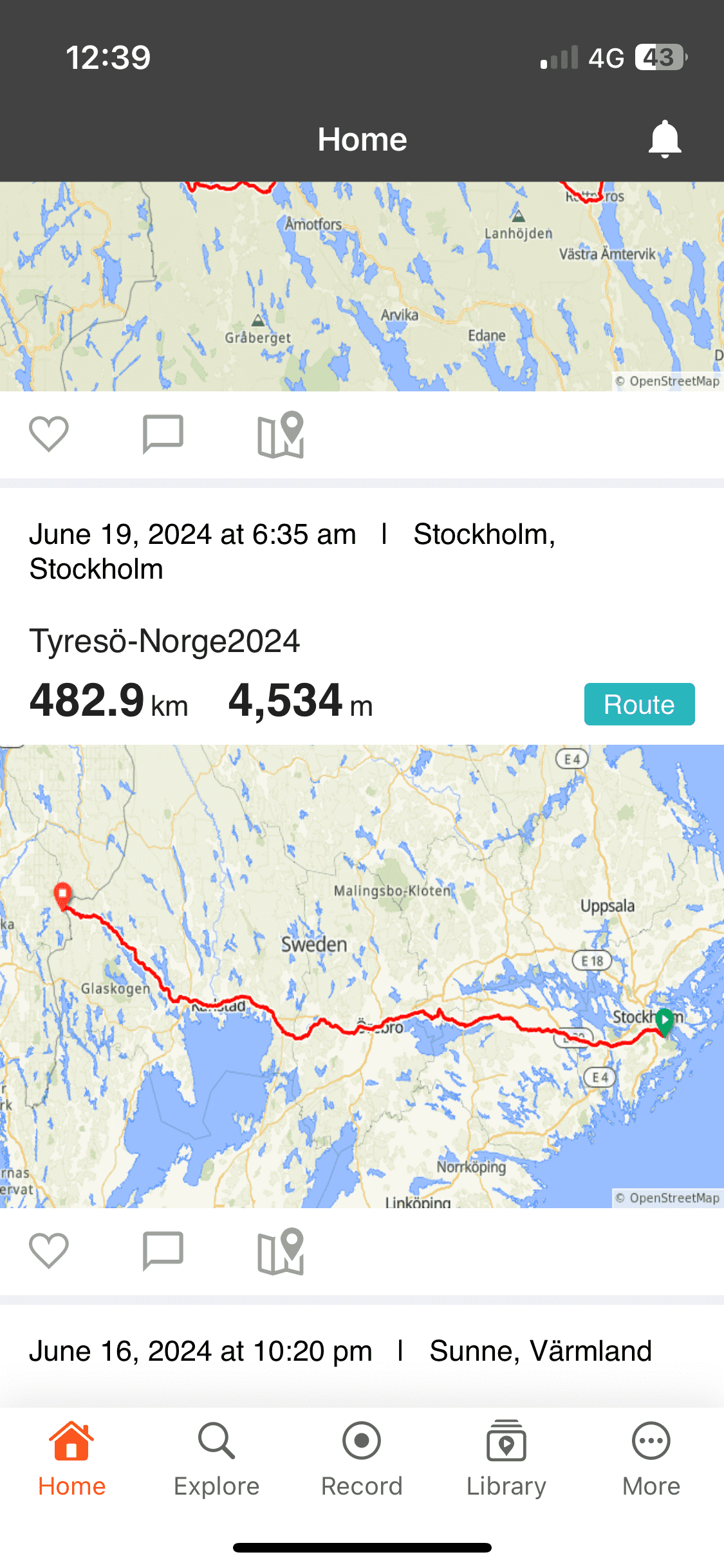
Task: Switch to the Record tab
Action: pos(362,1459)
